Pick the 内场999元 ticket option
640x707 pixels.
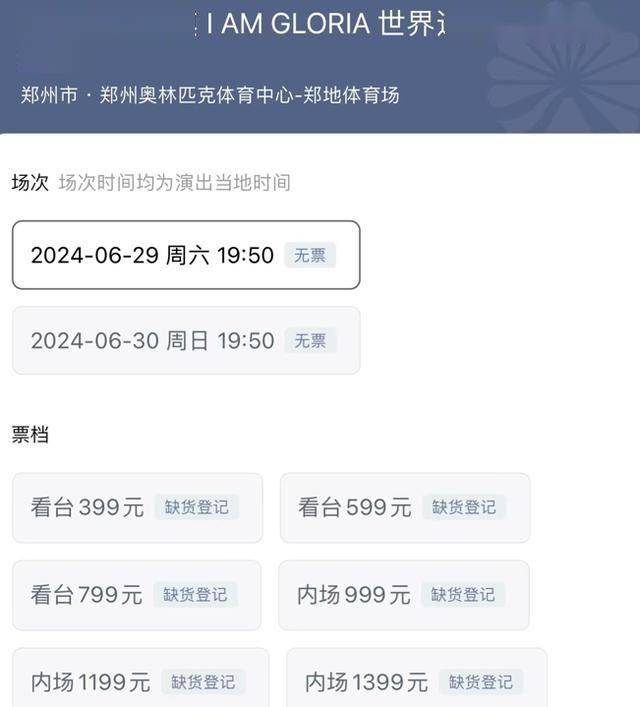click(403, 595)
